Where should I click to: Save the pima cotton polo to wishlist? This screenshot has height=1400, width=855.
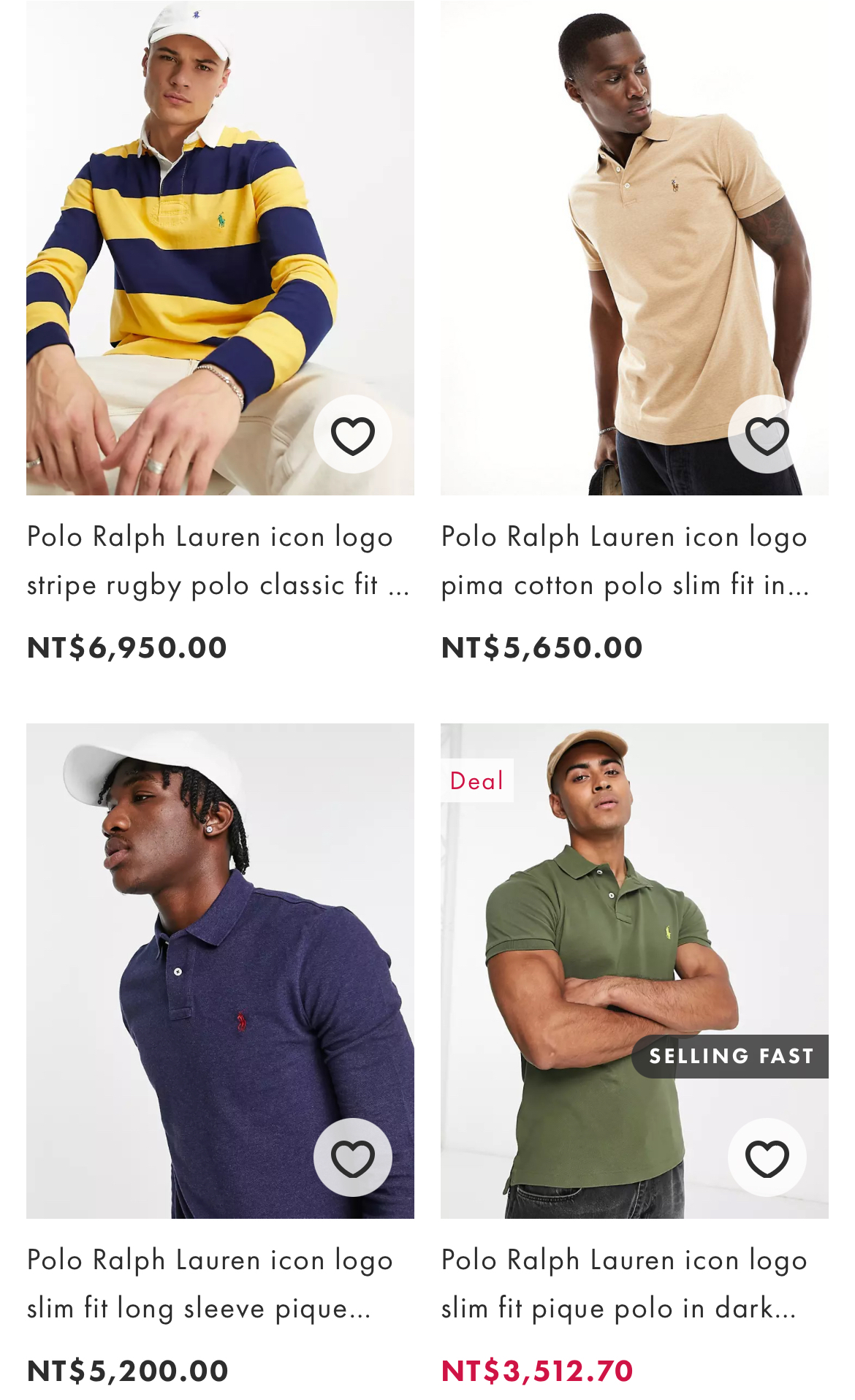click(767, 435)
